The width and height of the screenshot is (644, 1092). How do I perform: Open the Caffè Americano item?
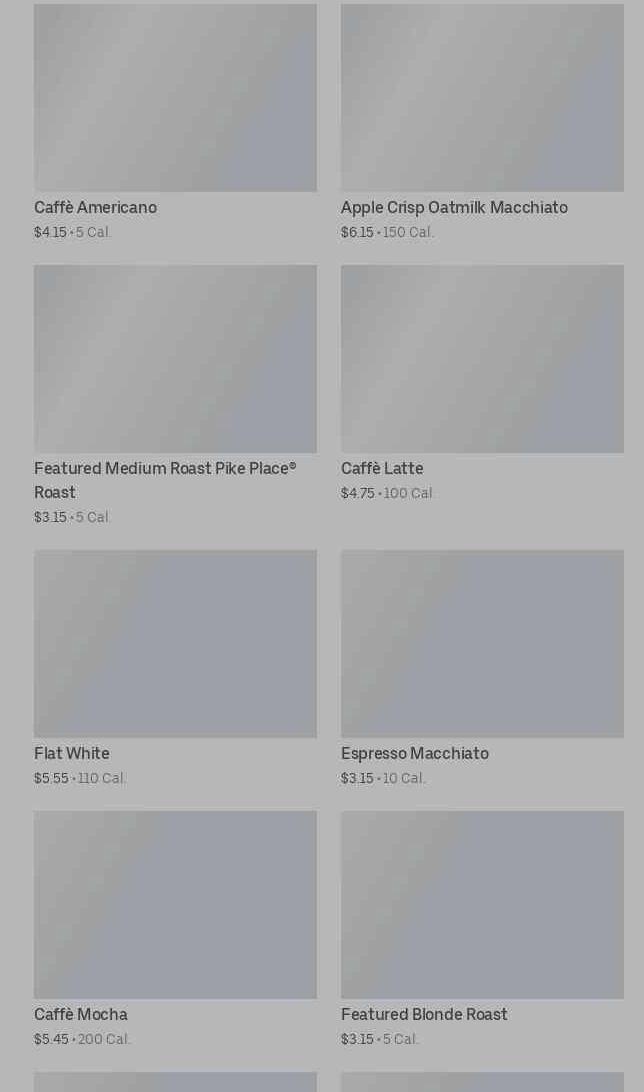pyautogui.click(x=175, y=123)
